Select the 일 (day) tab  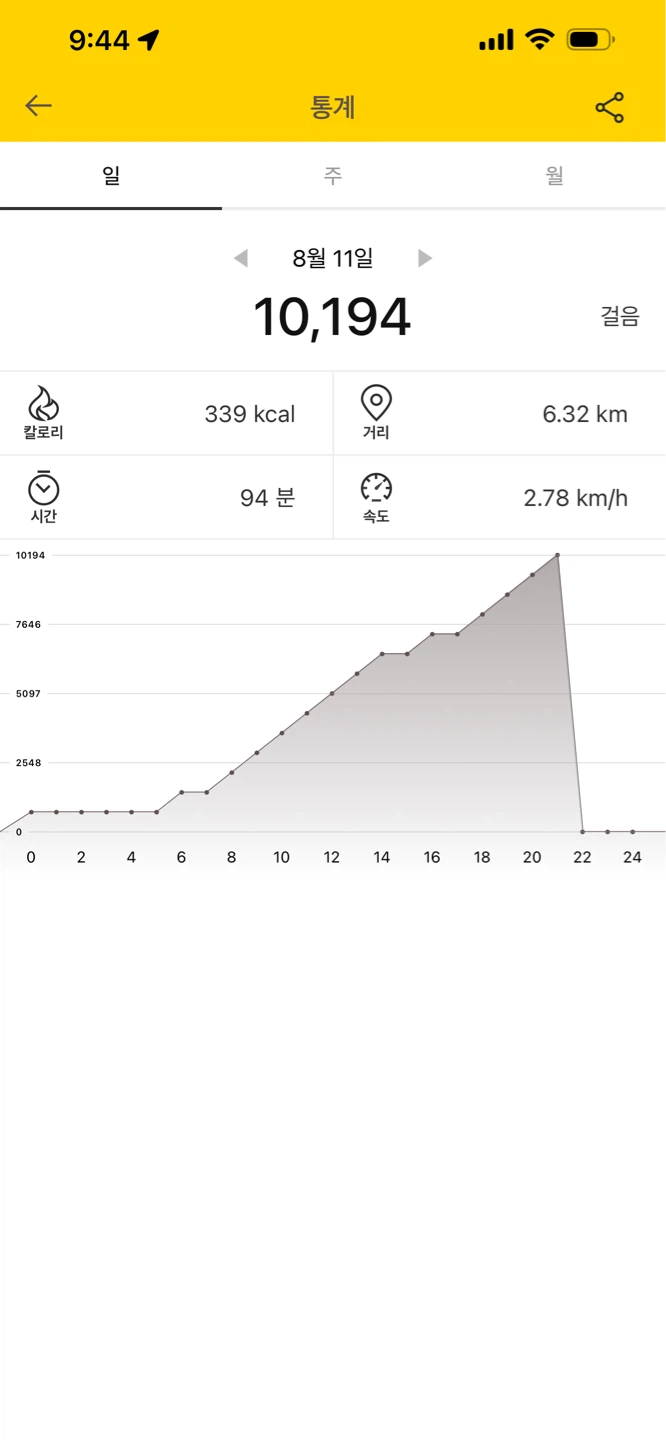tap(111, 176)
